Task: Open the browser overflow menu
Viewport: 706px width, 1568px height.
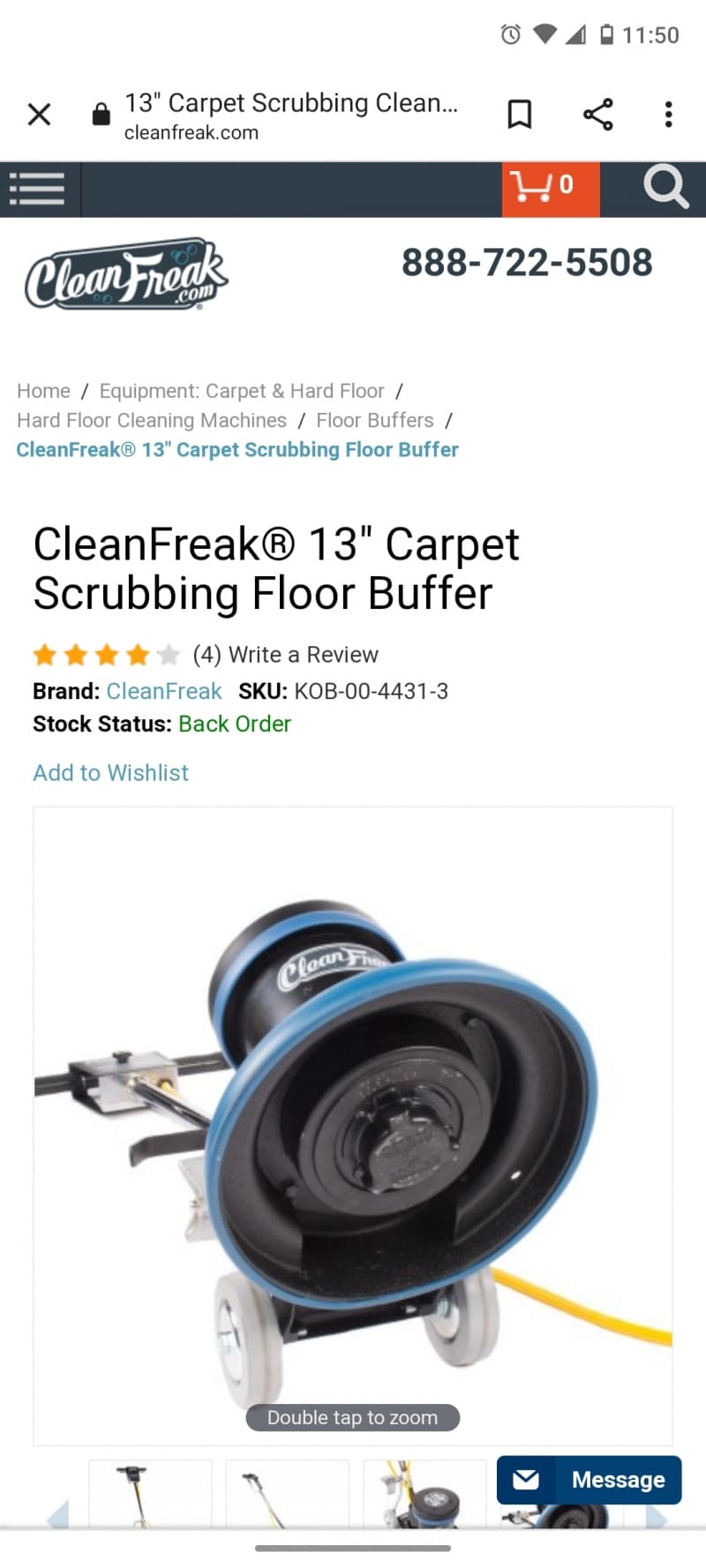Action: 668,115
